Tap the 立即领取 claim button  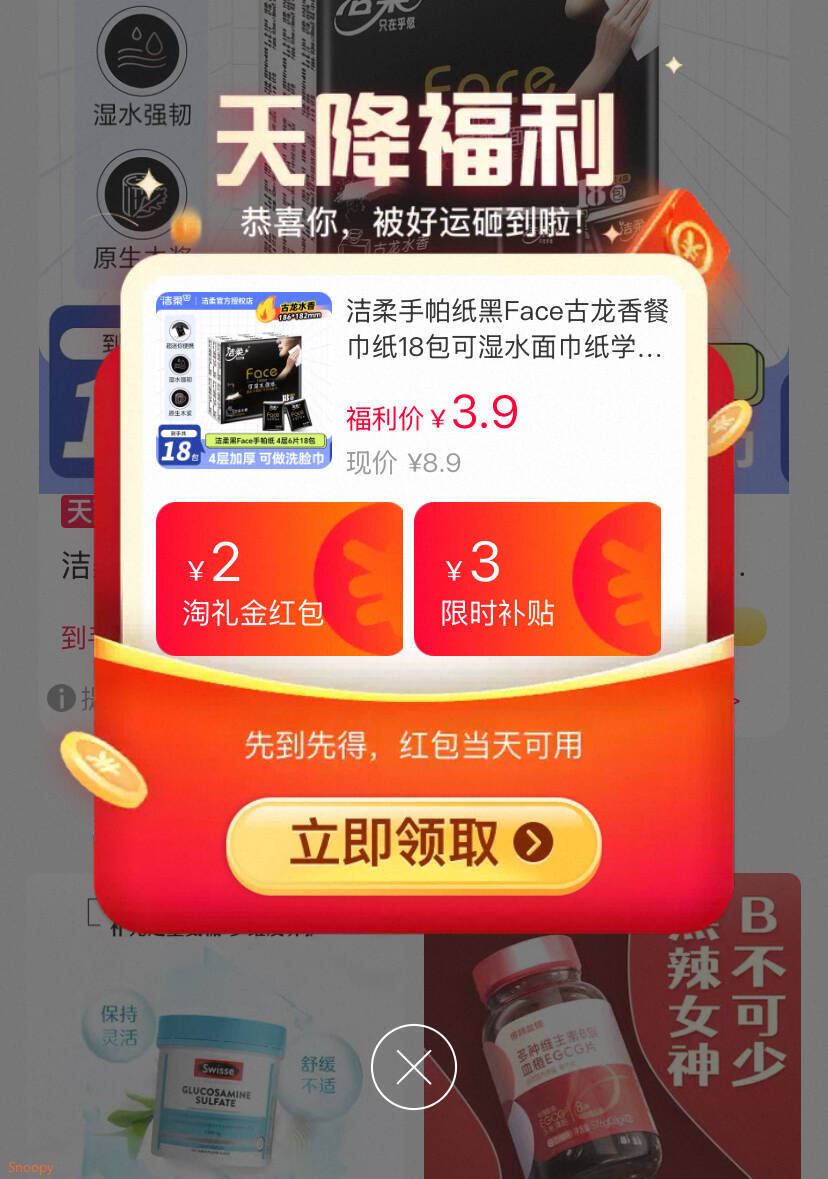tap(413, 845)
